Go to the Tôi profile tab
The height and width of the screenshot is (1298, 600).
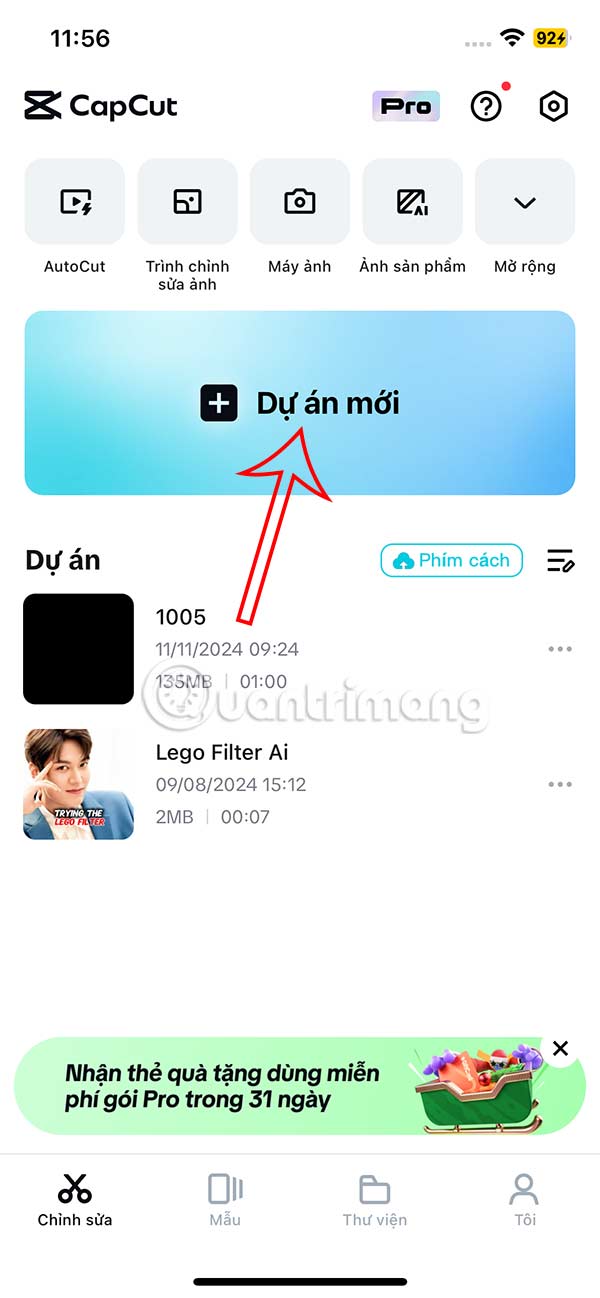click(524, 1200)
